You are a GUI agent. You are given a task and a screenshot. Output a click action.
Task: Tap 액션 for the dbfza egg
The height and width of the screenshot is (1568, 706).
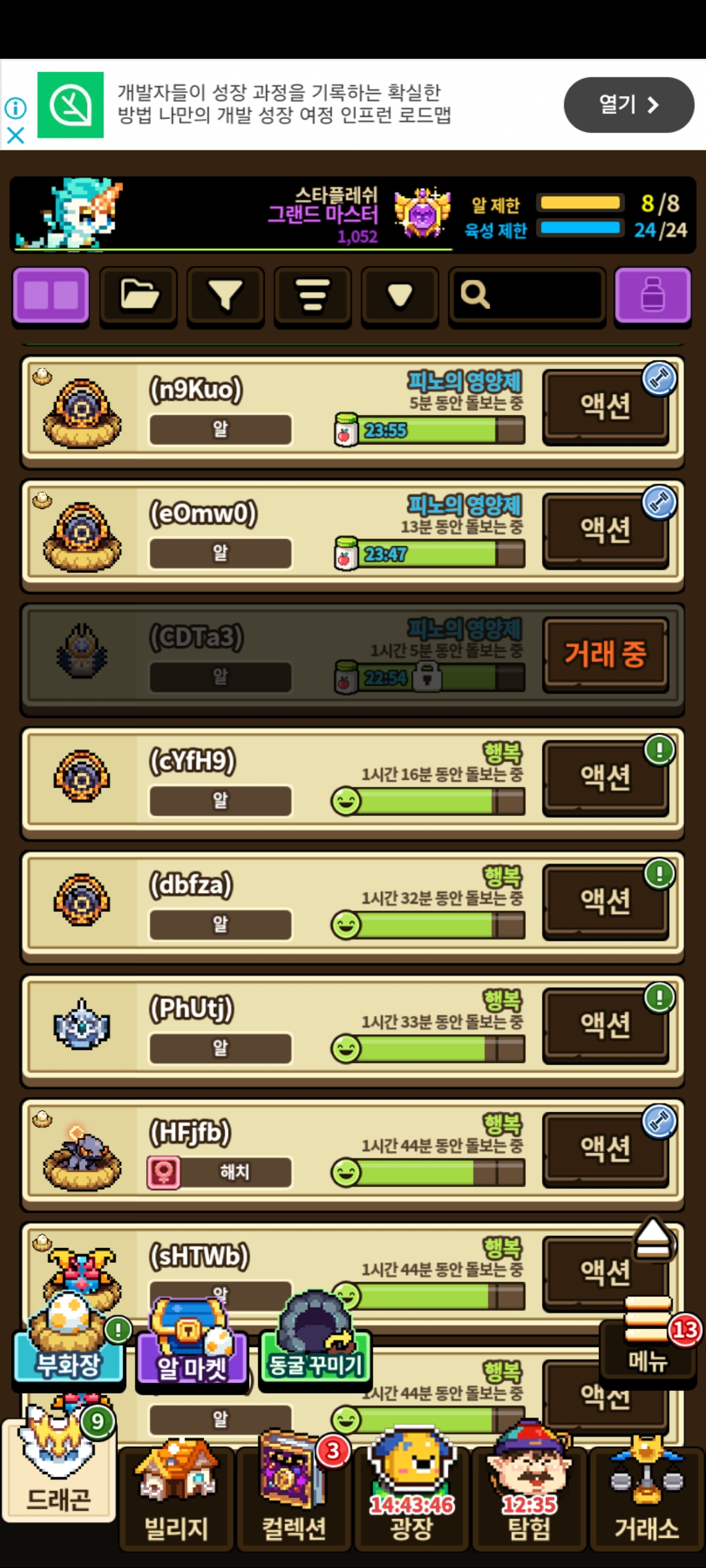coord(605,902)
